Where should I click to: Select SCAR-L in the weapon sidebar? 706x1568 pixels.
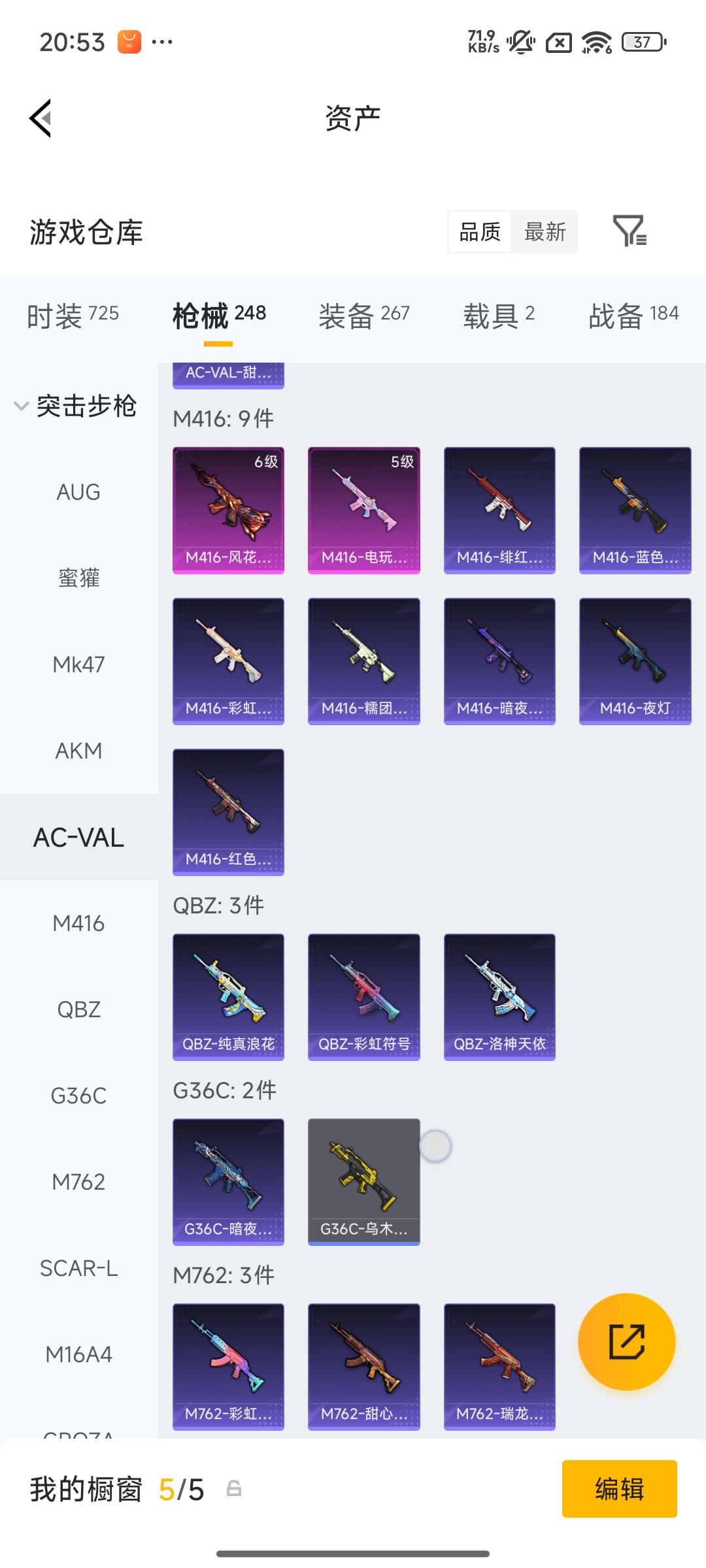pyautogui.click(x=78, y=1268)
